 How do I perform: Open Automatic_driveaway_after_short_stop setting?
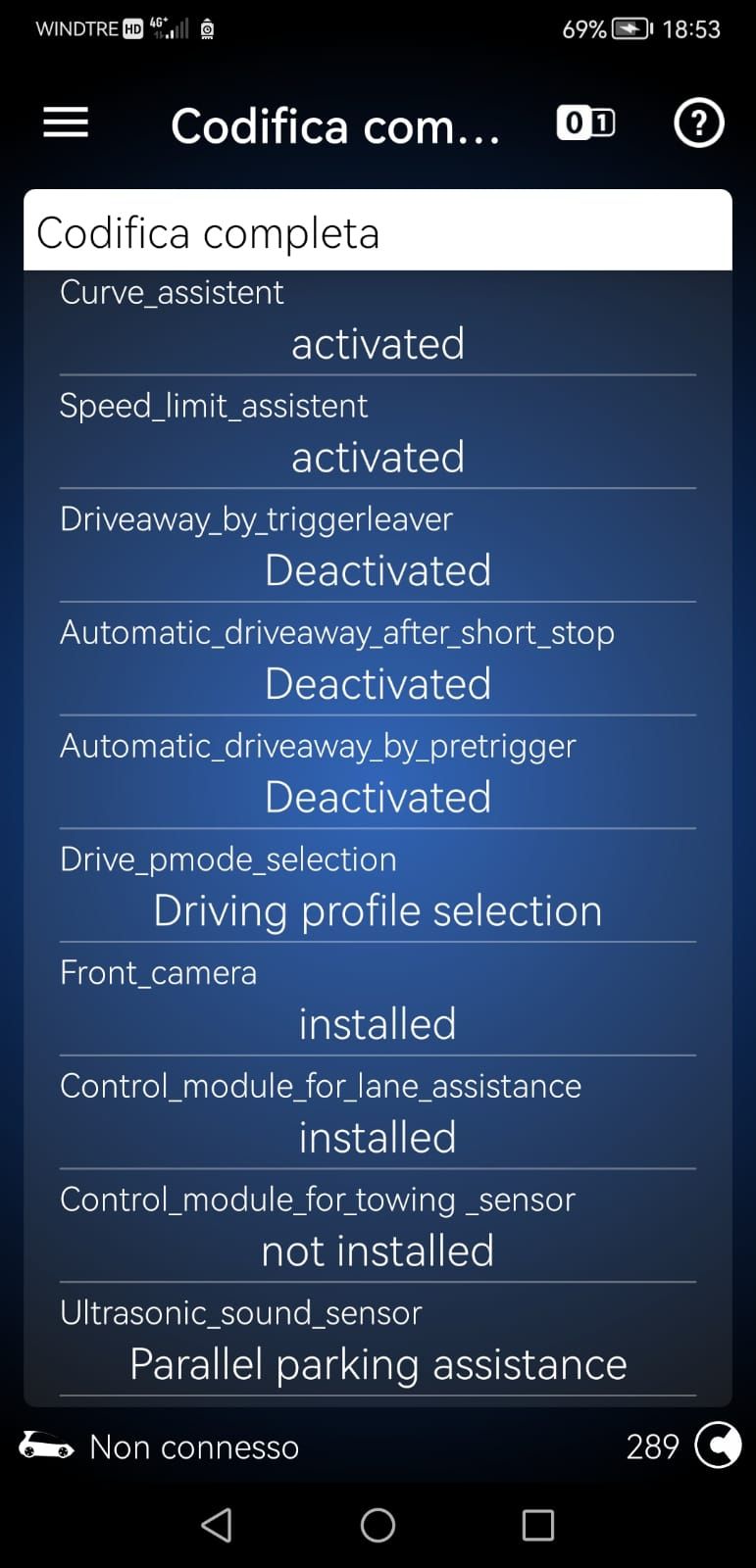(378, 661)
